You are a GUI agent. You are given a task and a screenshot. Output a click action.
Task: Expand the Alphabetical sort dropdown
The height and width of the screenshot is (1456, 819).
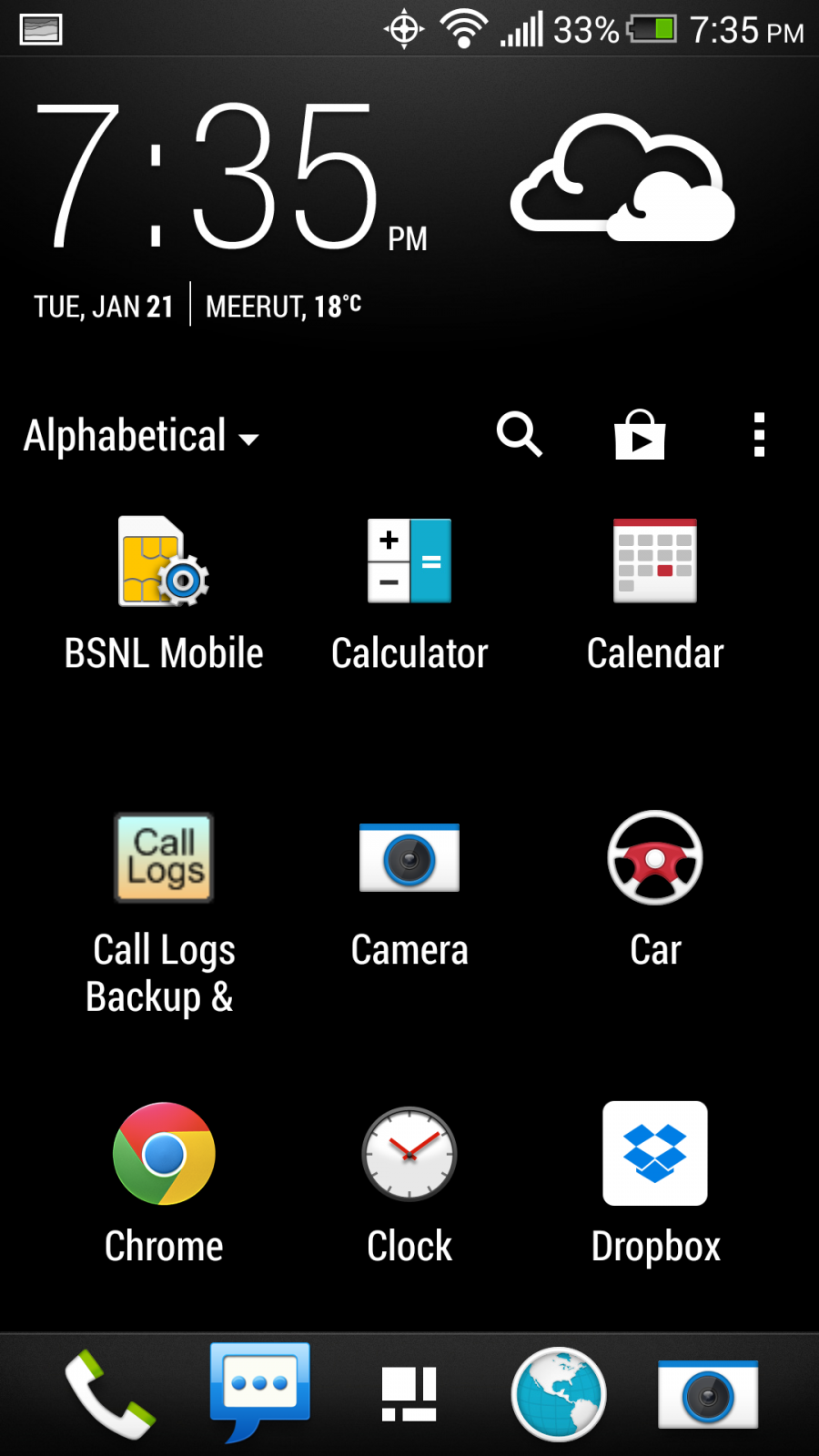(141, 437)
